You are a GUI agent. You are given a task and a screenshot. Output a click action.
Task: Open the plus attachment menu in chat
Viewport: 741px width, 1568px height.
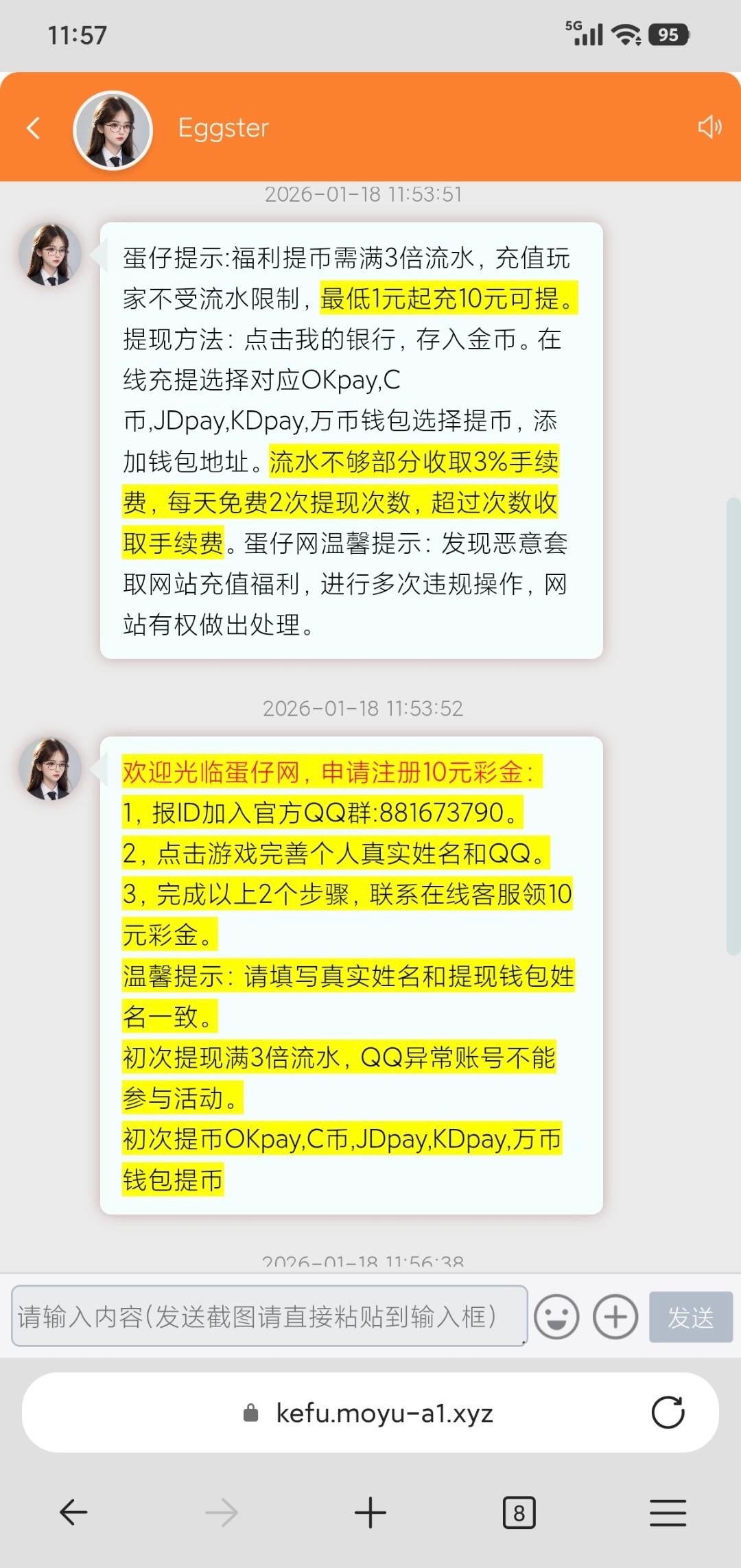(615, 1317)
